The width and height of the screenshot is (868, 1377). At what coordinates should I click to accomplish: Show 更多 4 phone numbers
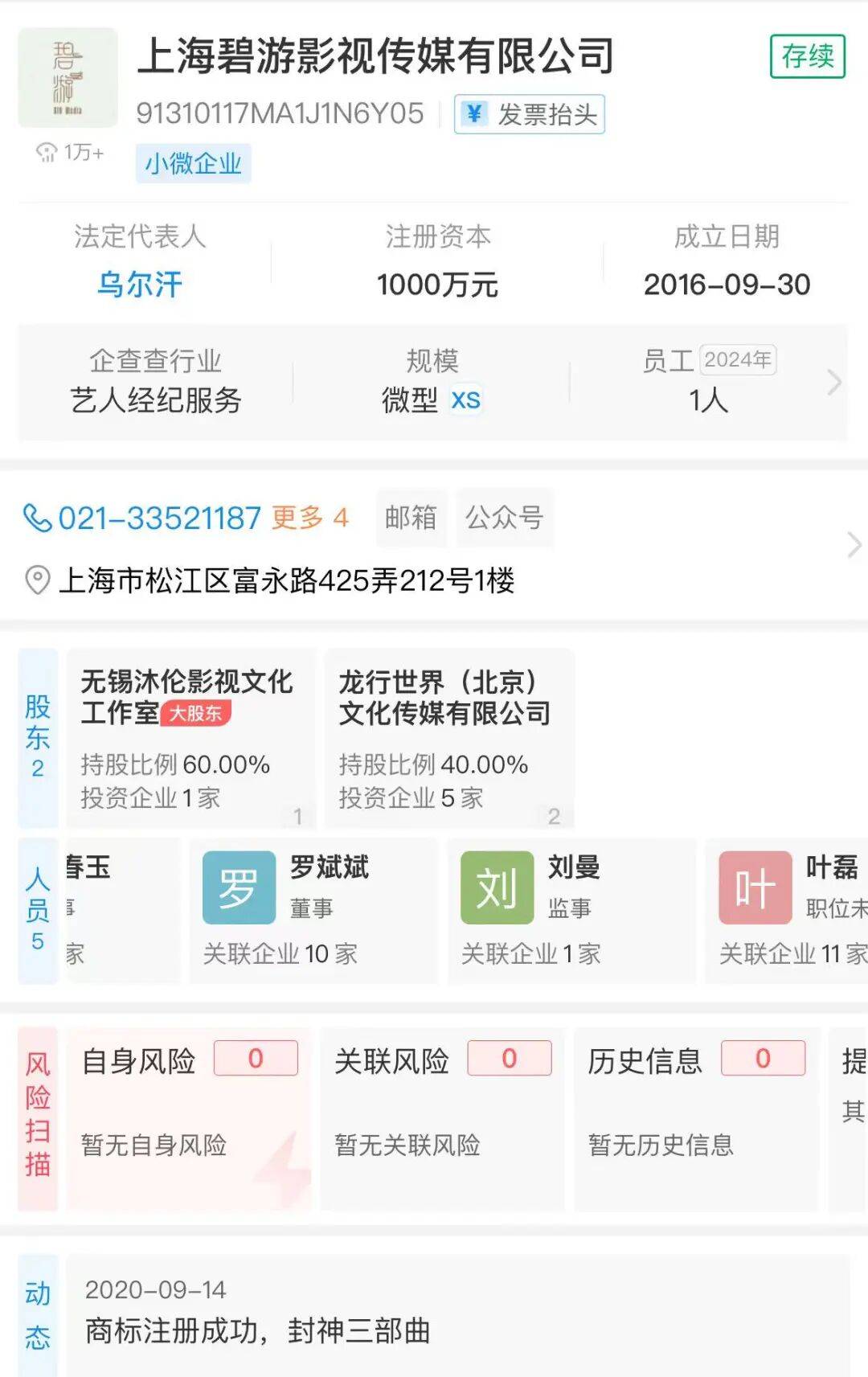[309, 518]
